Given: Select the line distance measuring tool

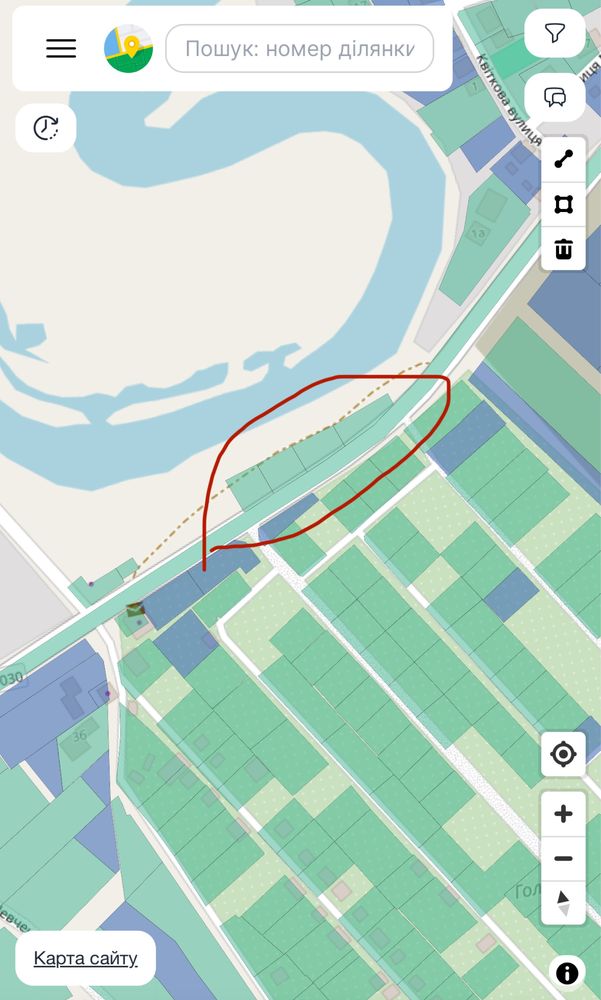Looking at the screenshot, I should coord(563,159).
